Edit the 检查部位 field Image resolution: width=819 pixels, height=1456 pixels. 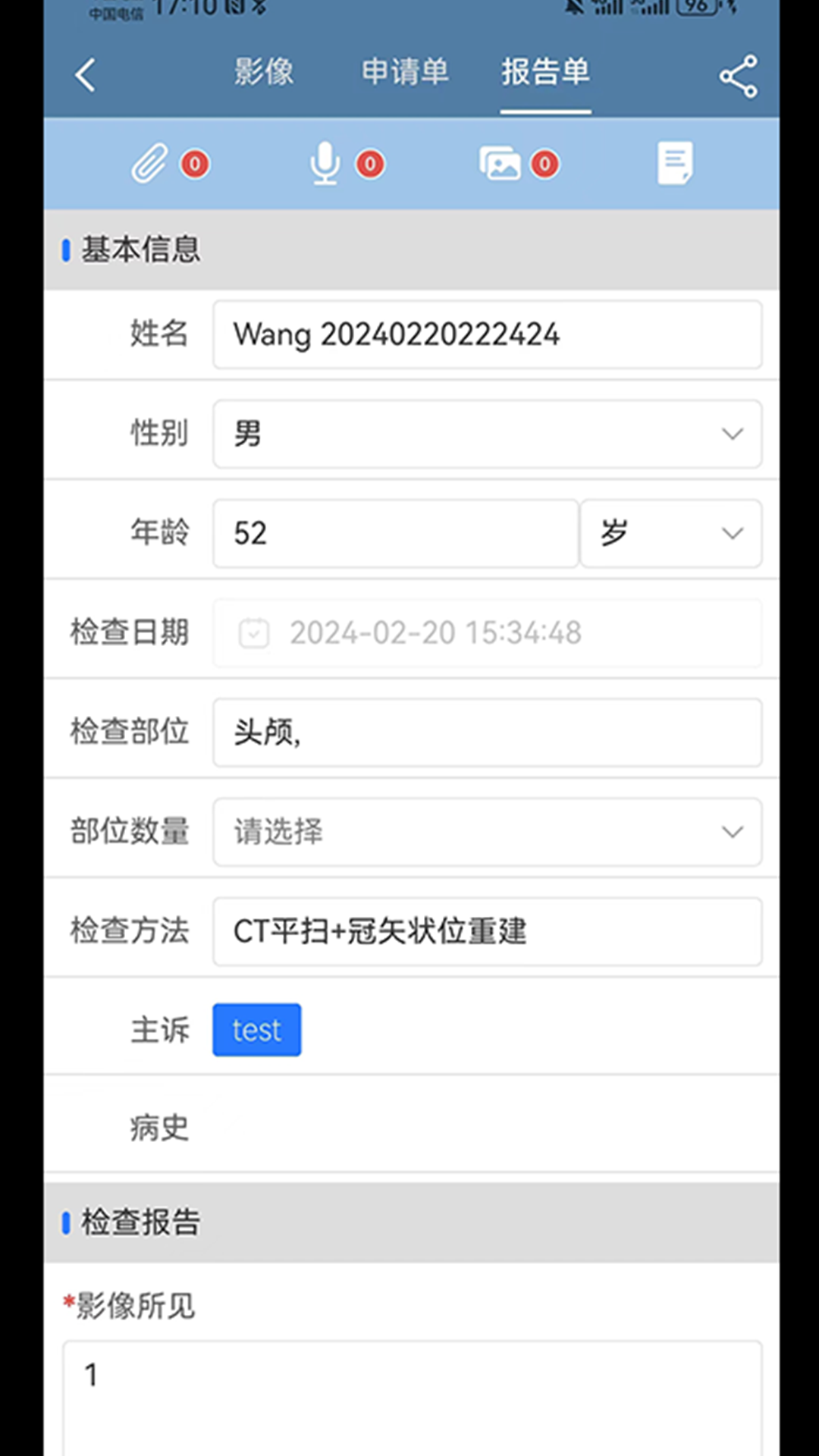(487, 733)
